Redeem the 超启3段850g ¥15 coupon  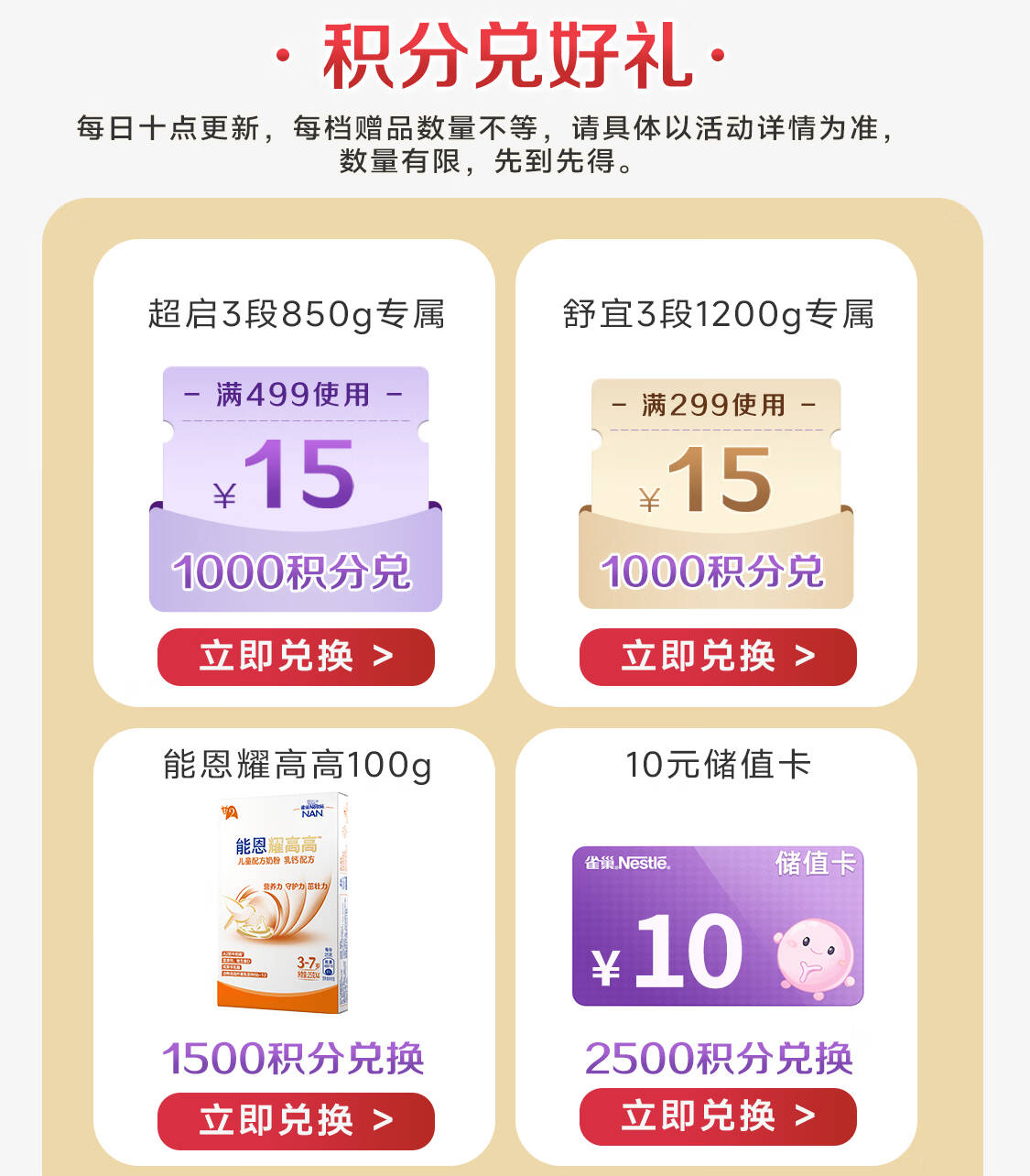(x=296, y=657)
